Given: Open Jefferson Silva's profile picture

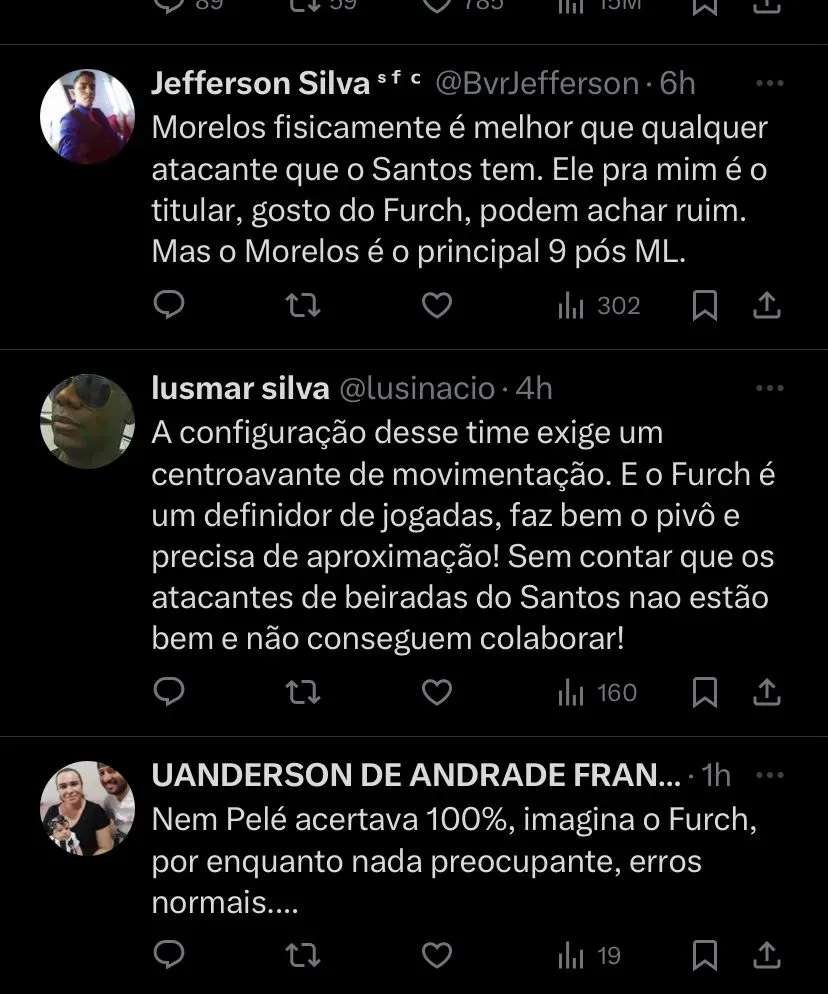Looking at the screenshot, I should pyautogui.click(x=87, y=116).
